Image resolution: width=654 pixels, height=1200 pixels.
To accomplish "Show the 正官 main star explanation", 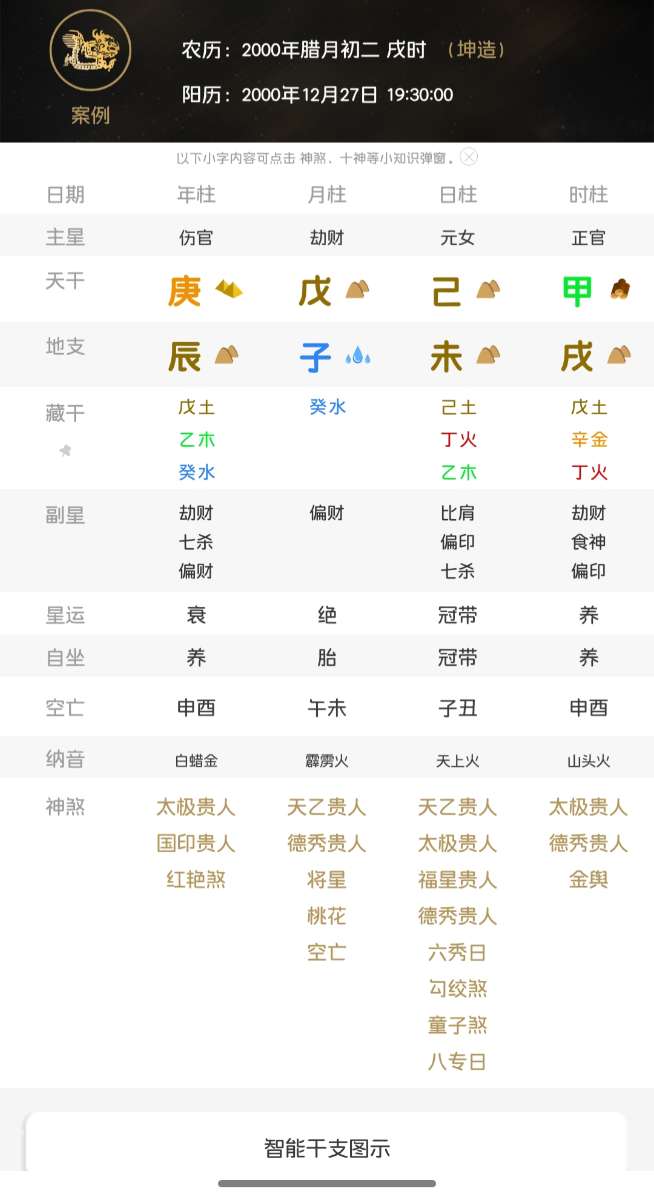I will coord(588,238).
